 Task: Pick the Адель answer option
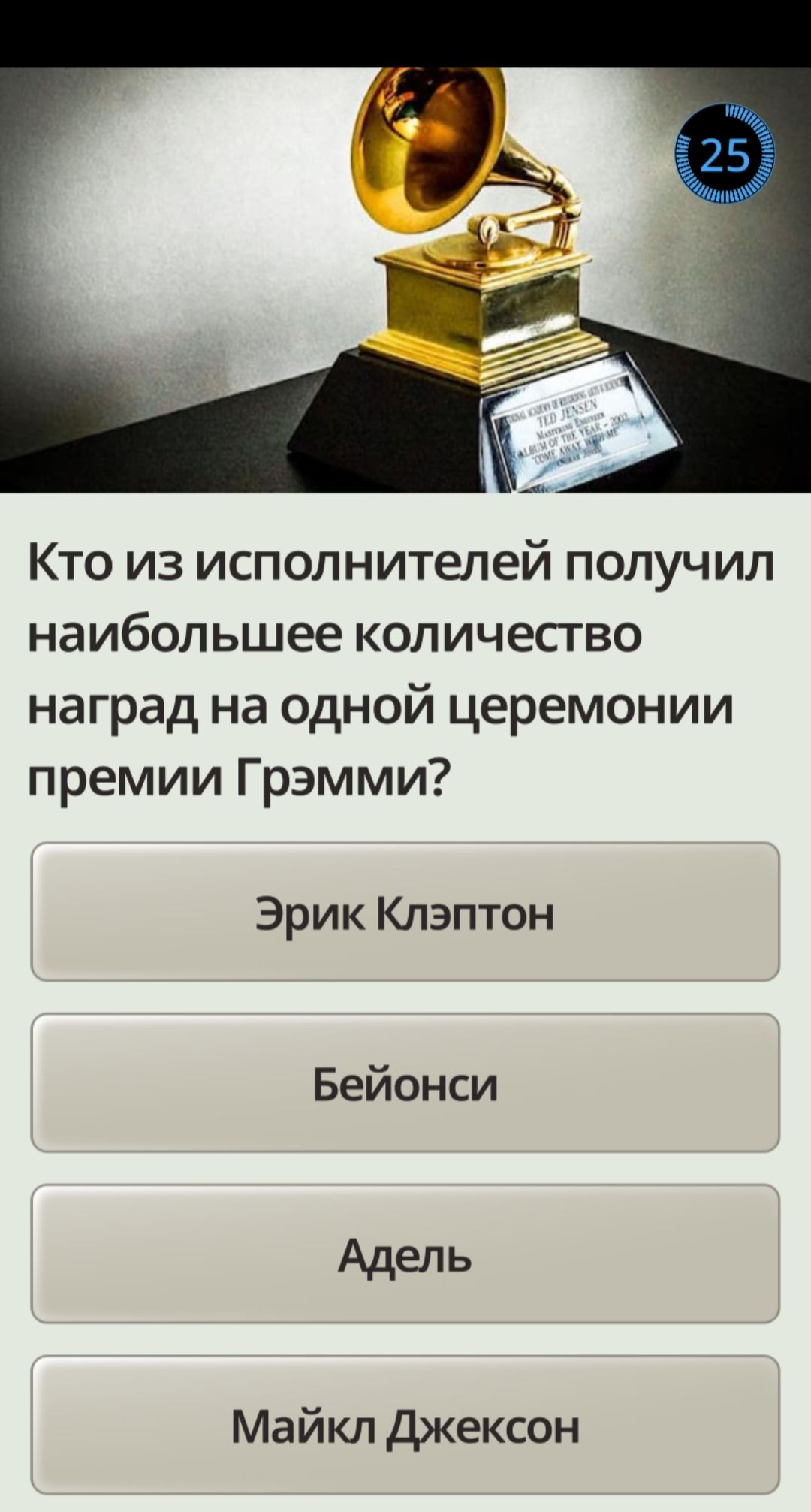(x=405, y=1254)
